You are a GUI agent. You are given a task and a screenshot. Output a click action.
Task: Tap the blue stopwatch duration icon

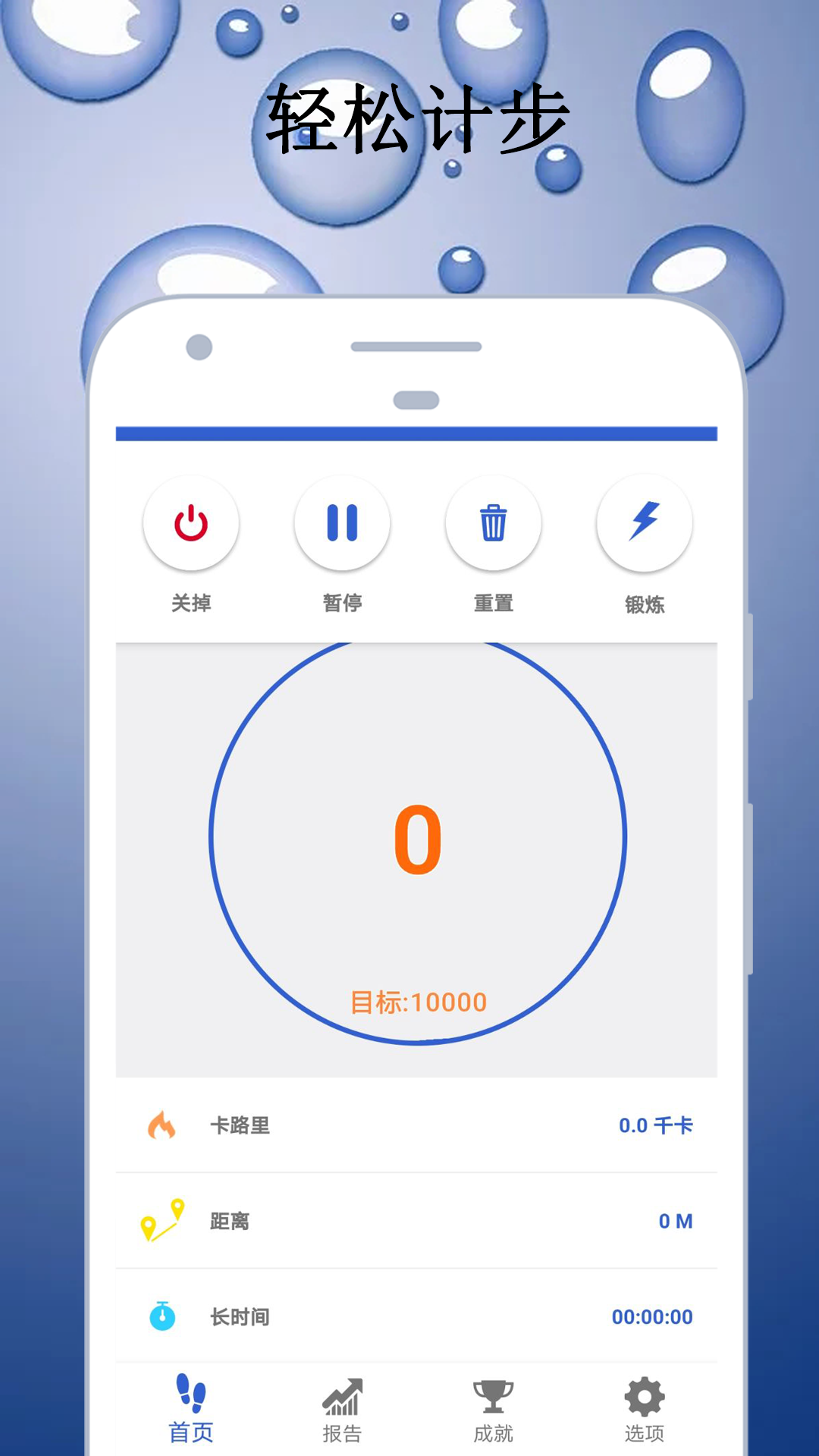pos(162,1317)
